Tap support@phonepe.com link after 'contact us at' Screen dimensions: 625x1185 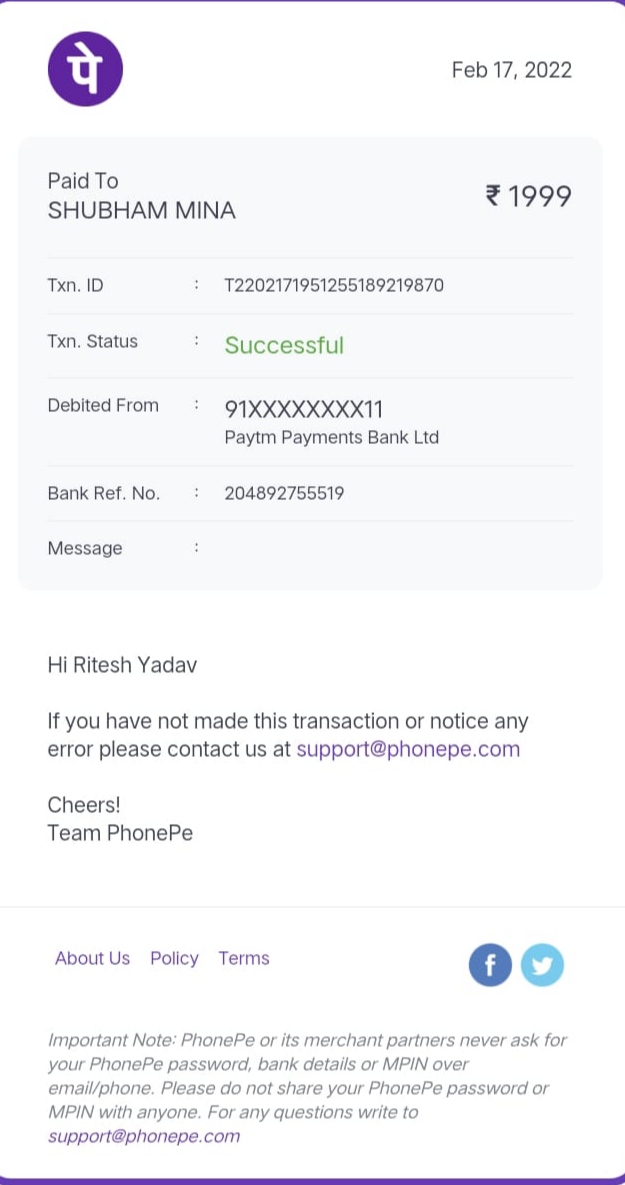408,749
